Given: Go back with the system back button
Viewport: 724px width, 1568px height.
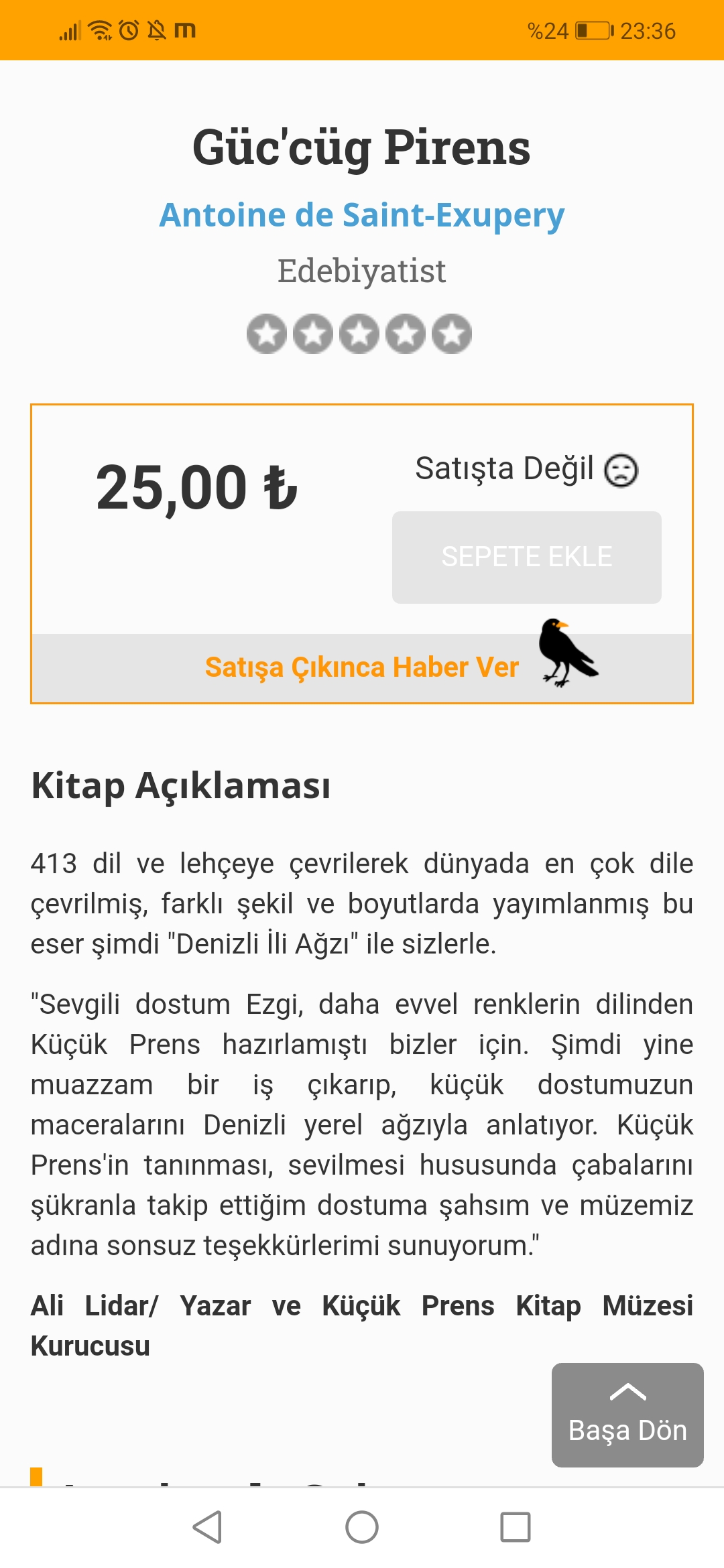Looking at the screenshot, I should [x=207, y=1527].
